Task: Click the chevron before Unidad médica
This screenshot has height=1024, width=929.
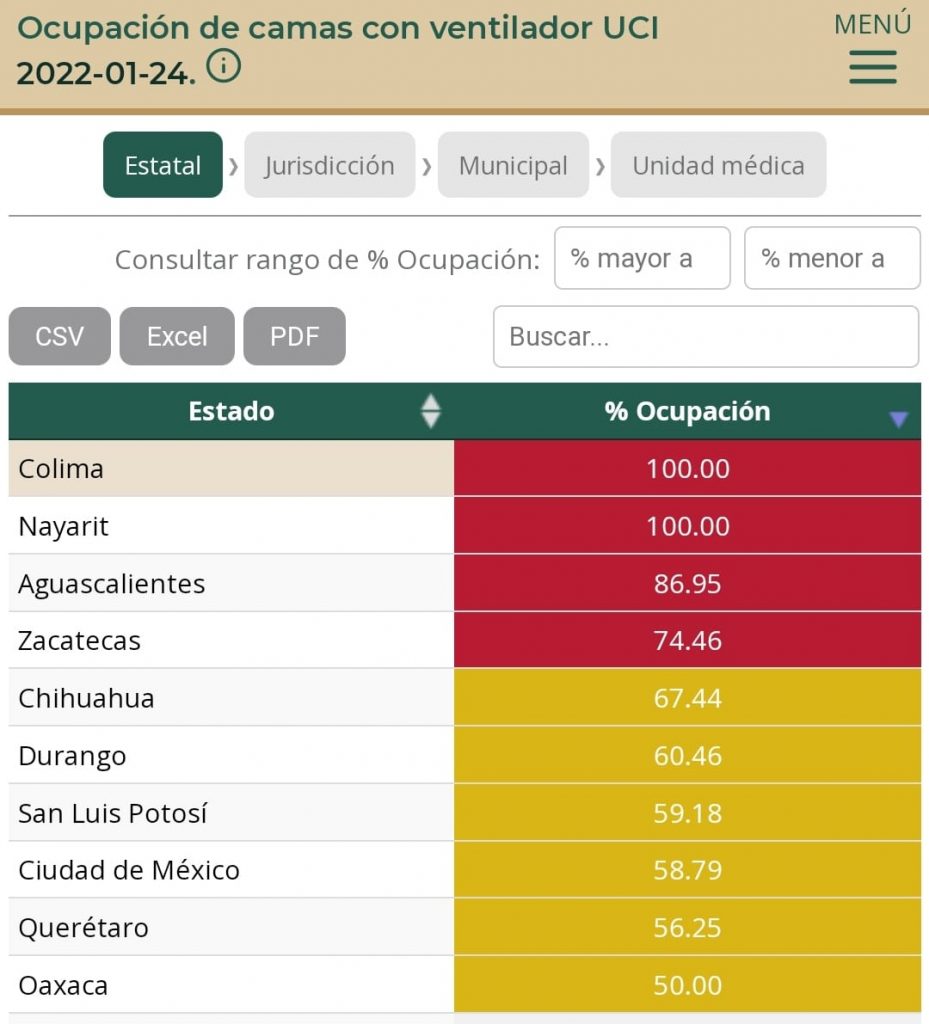Action: pyautogui.click(x=600, y=165)
